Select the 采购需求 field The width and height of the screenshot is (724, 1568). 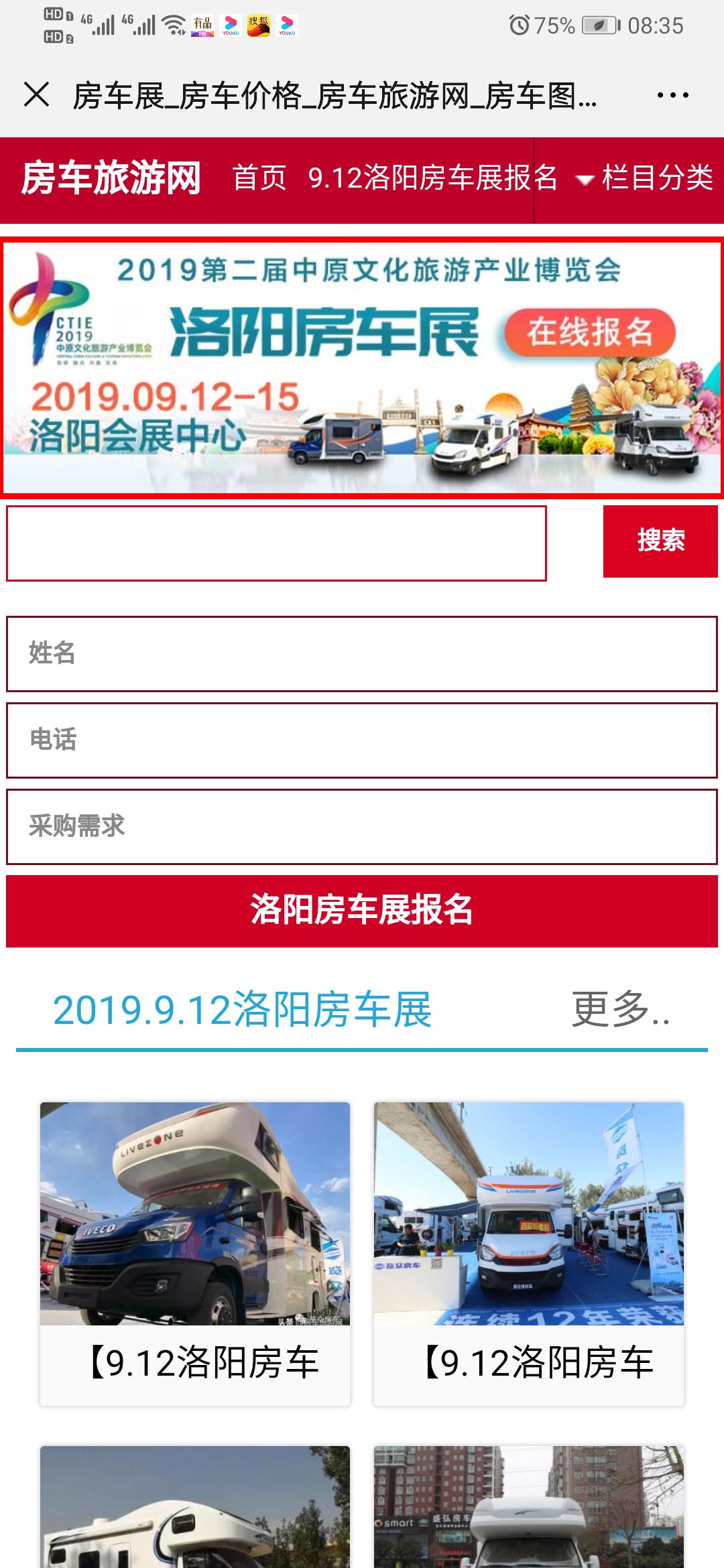tap(362, 827)
